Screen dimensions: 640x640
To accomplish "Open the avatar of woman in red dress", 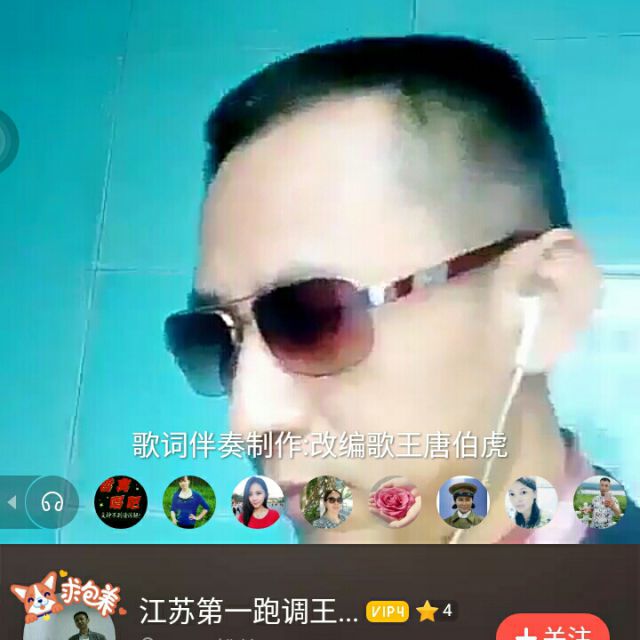I will (258, 502).
